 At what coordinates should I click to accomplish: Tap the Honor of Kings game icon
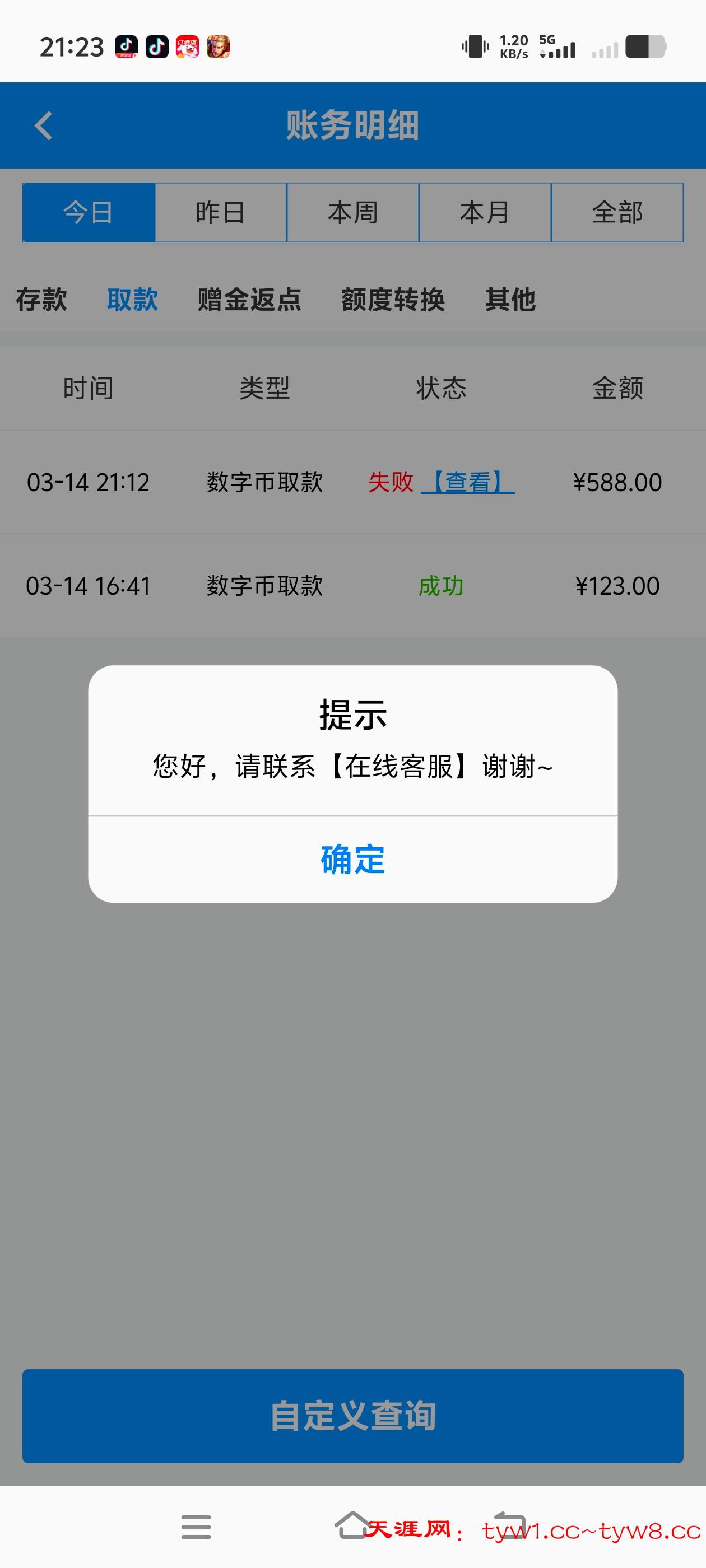pos(221,46)
